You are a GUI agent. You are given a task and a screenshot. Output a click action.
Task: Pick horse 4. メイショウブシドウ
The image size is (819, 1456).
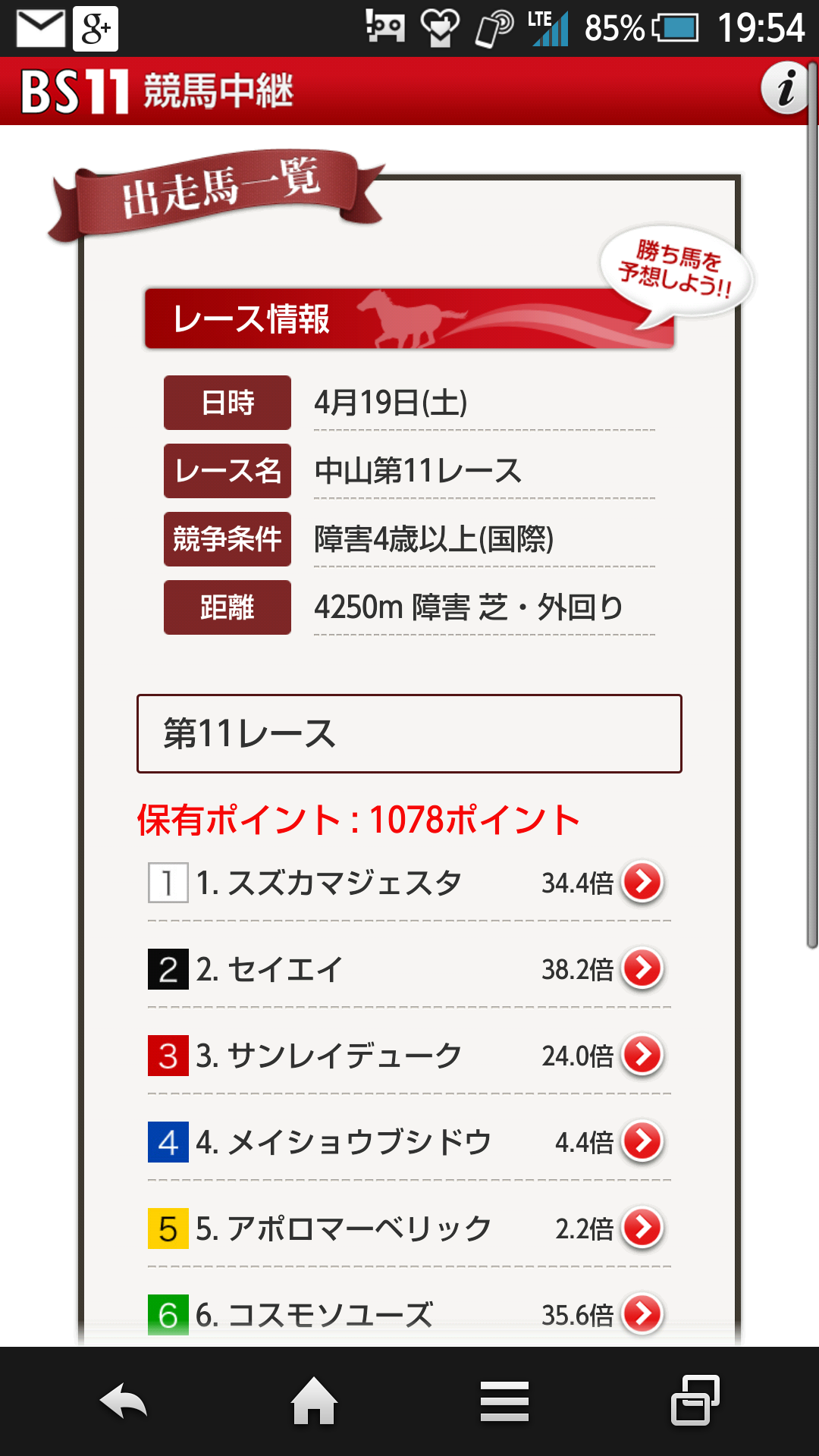coord(642,1141)
